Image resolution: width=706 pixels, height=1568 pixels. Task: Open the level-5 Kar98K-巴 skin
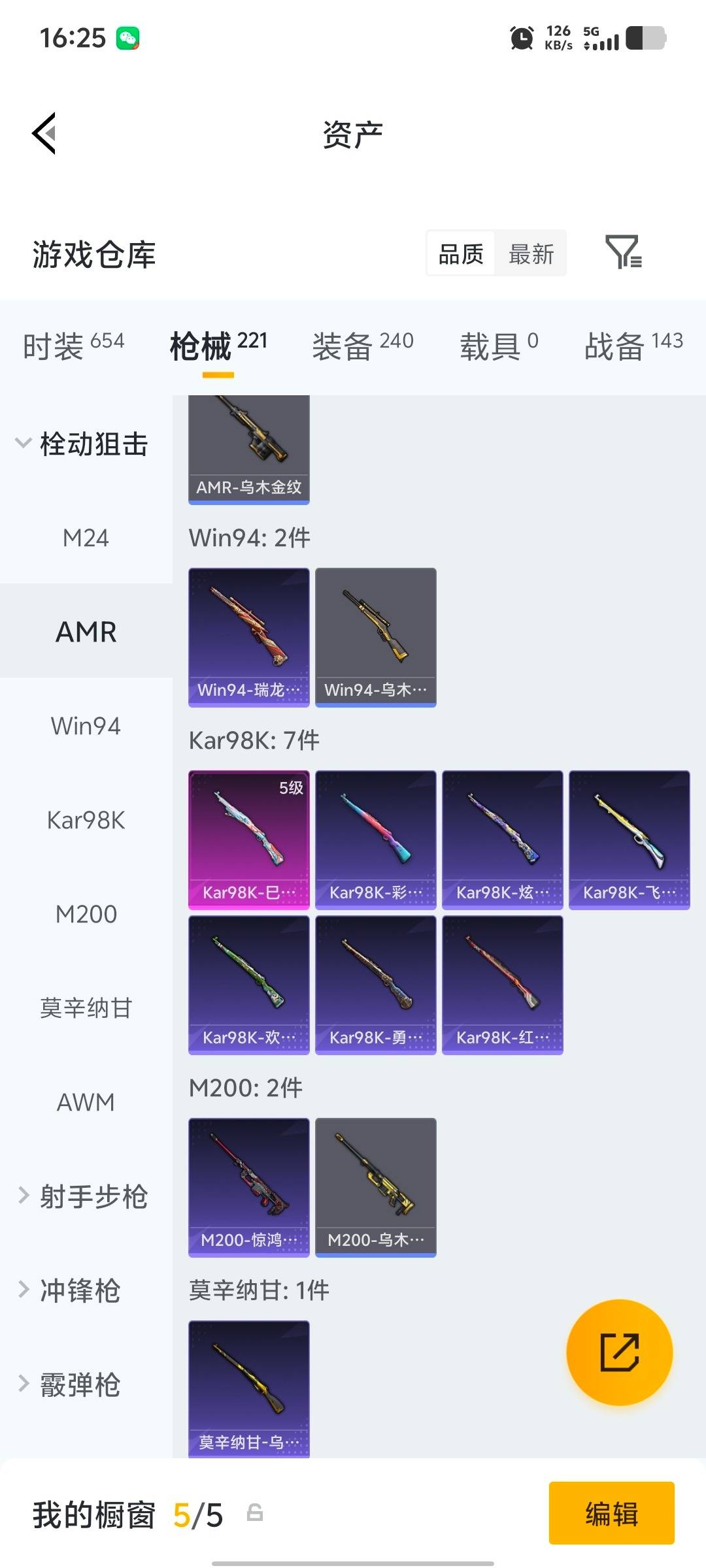click(248, 838)
